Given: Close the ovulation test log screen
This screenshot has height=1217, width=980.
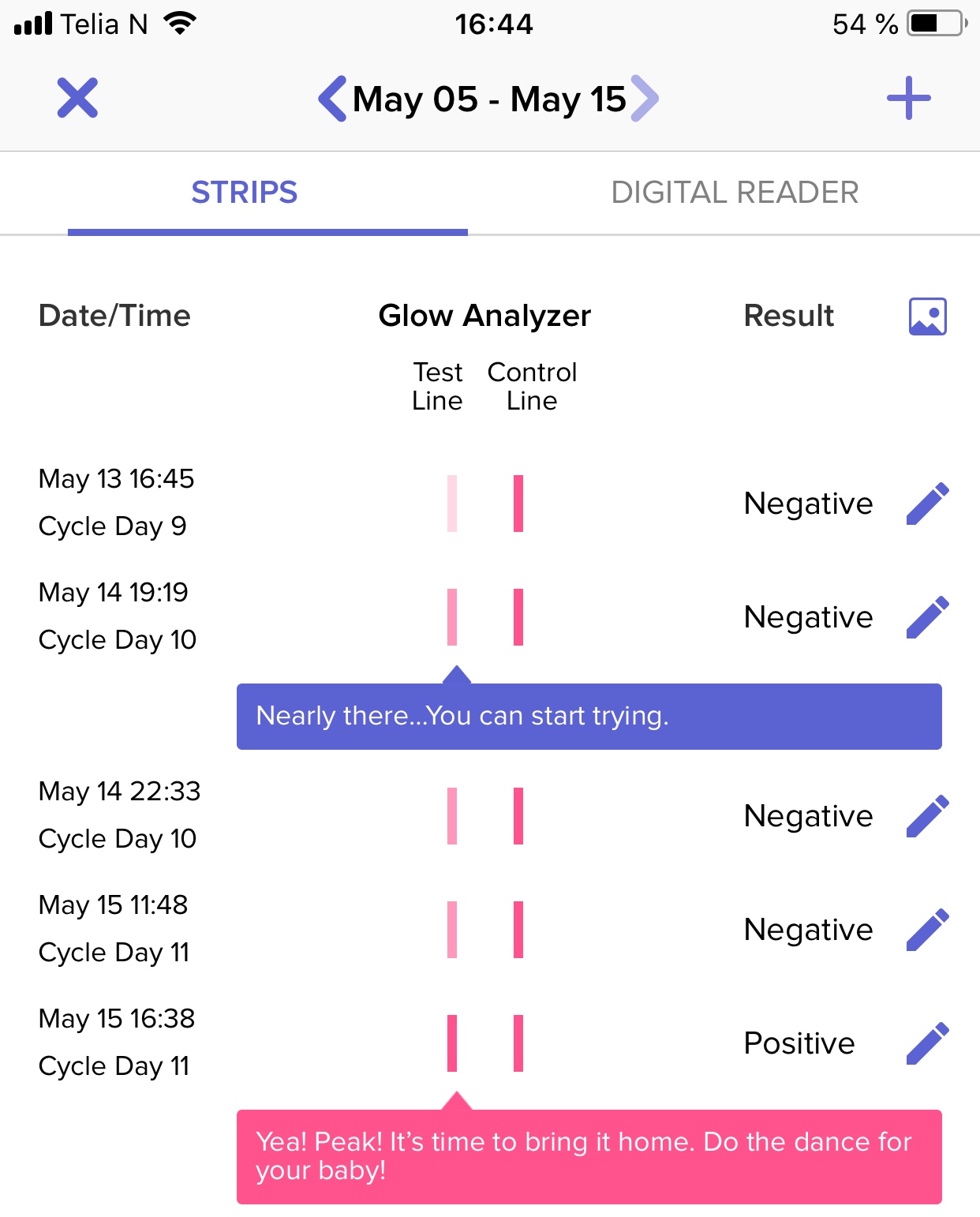Looking at the screenshot, I should [77, 98].
